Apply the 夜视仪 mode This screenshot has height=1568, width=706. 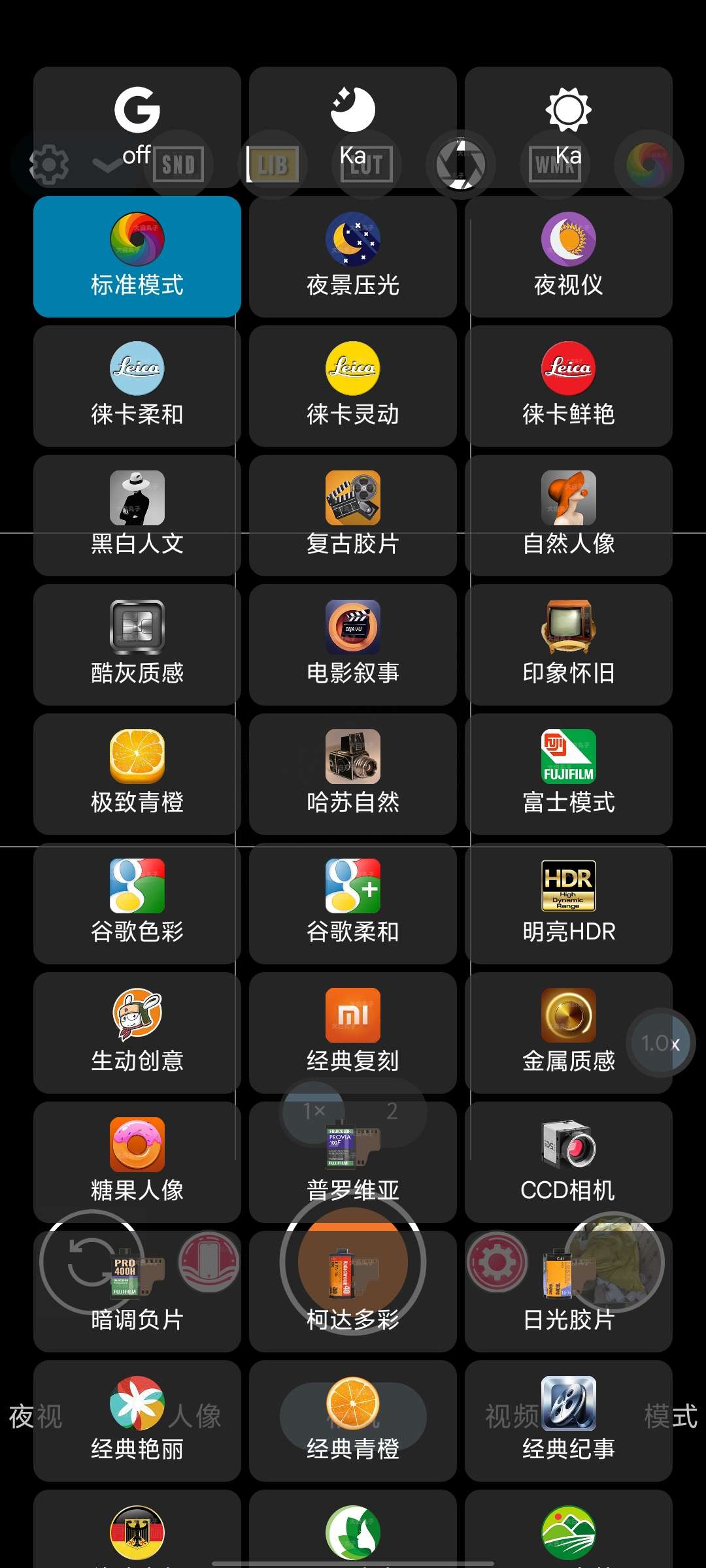click(x=569, y=257)
